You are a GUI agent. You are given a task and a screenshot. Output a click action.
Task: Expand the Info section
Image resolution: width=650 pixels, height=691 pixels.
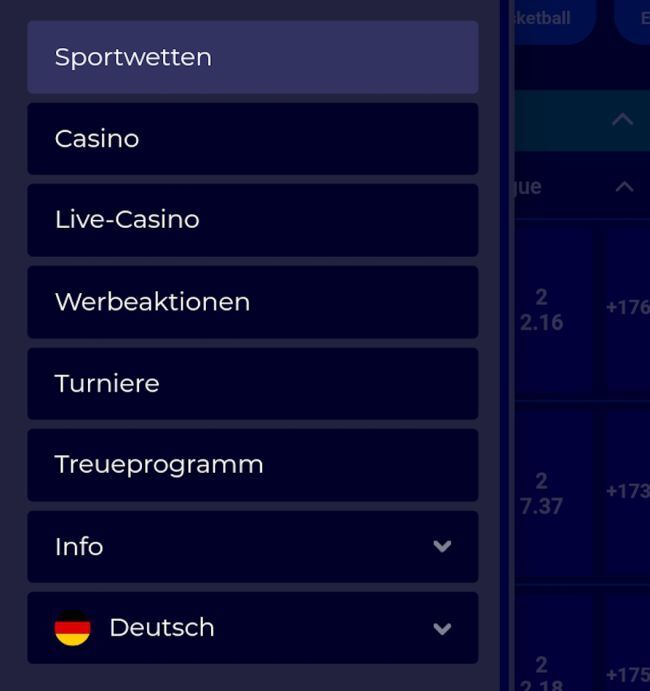click(x=252, y=547)
